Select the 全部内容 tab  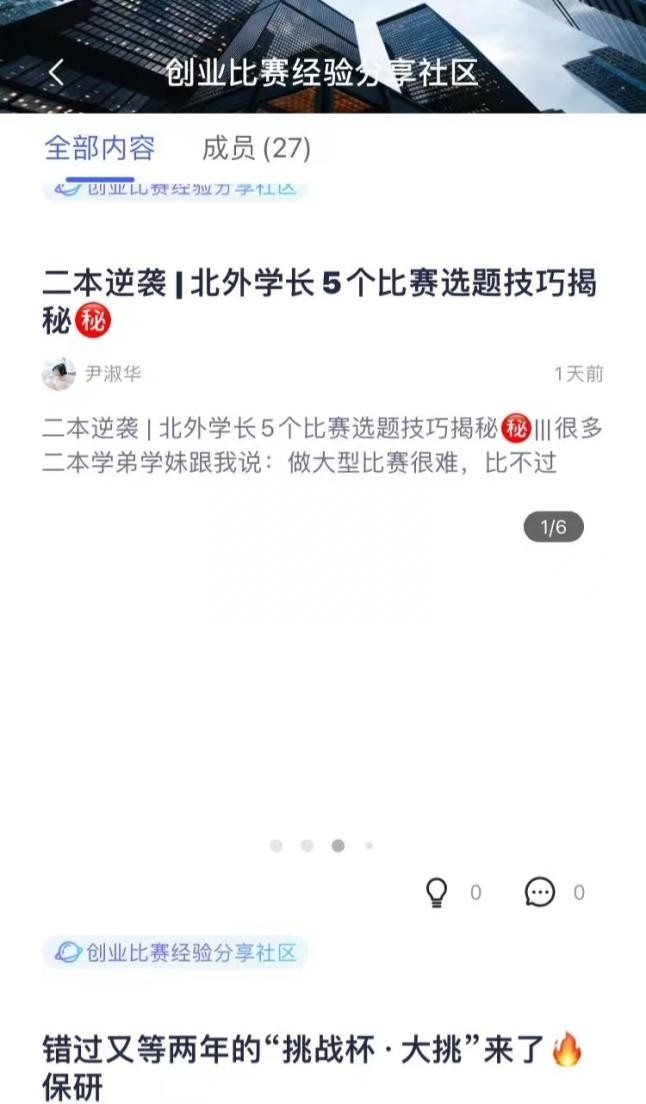[x=99, y=148]
